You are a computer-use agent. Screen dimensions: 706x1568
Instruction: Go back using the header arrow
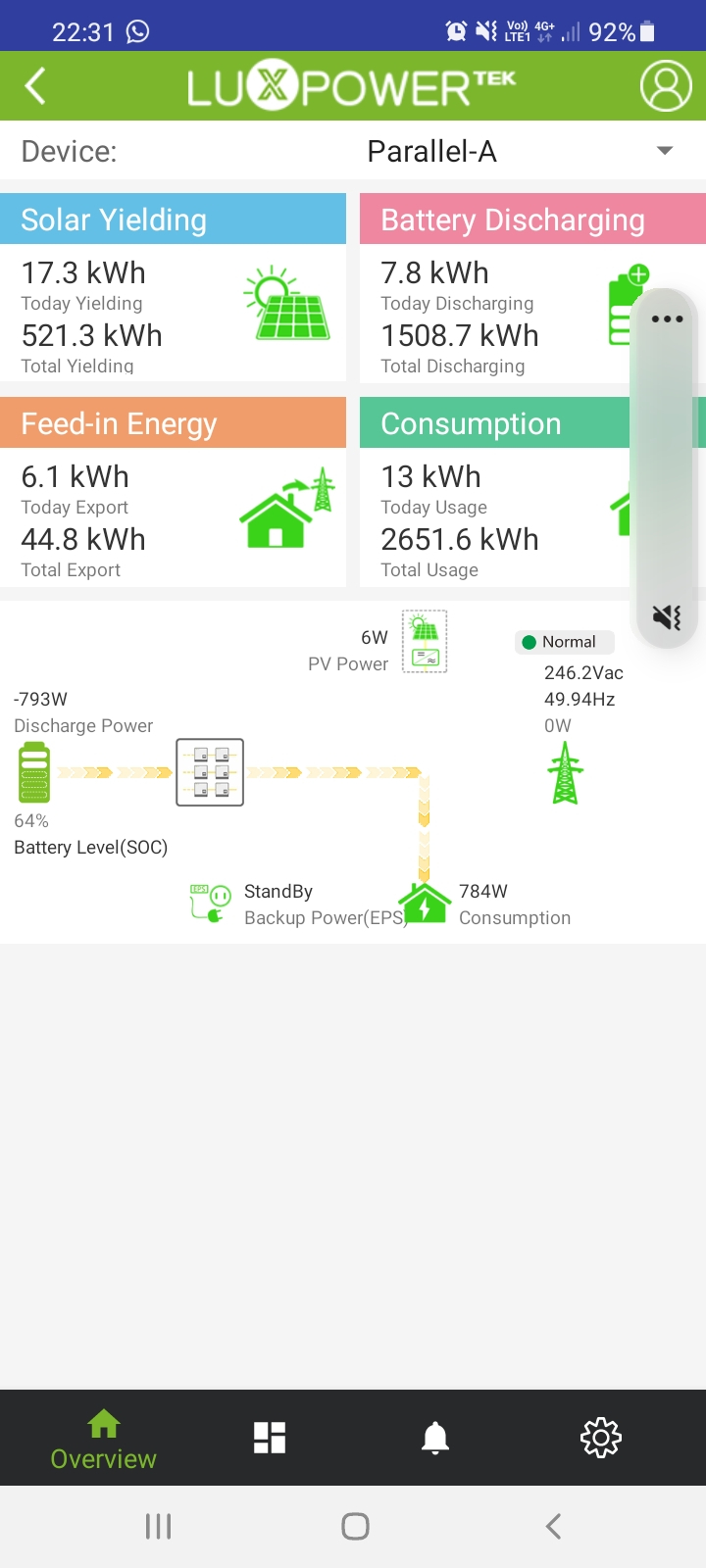pyautogui.click(x=35, y=86)
